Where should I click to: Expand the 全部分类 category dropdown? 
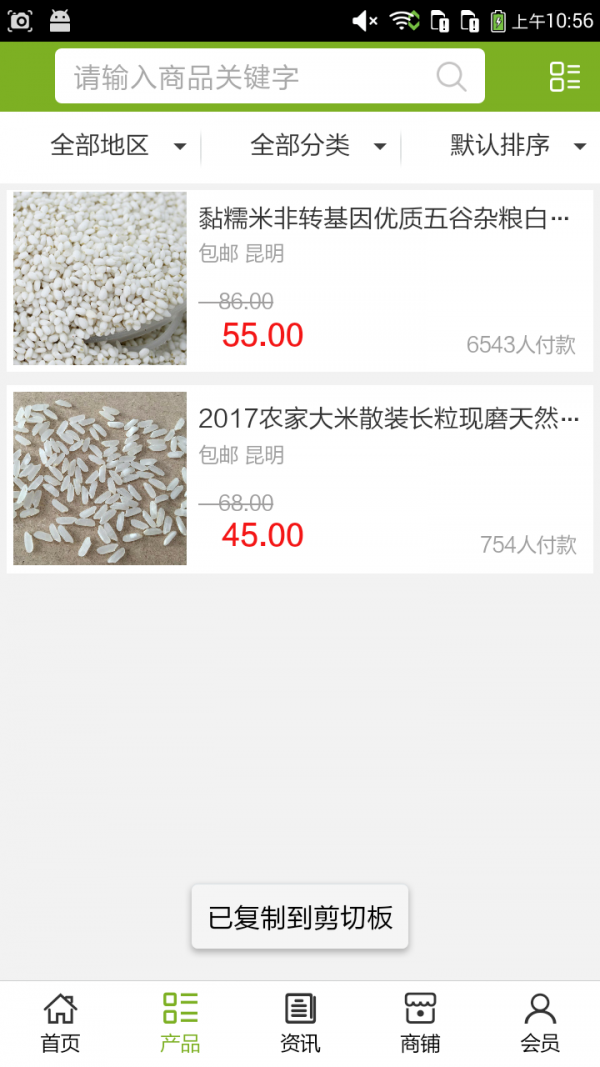pyautogui.click(x=318, y=146)
